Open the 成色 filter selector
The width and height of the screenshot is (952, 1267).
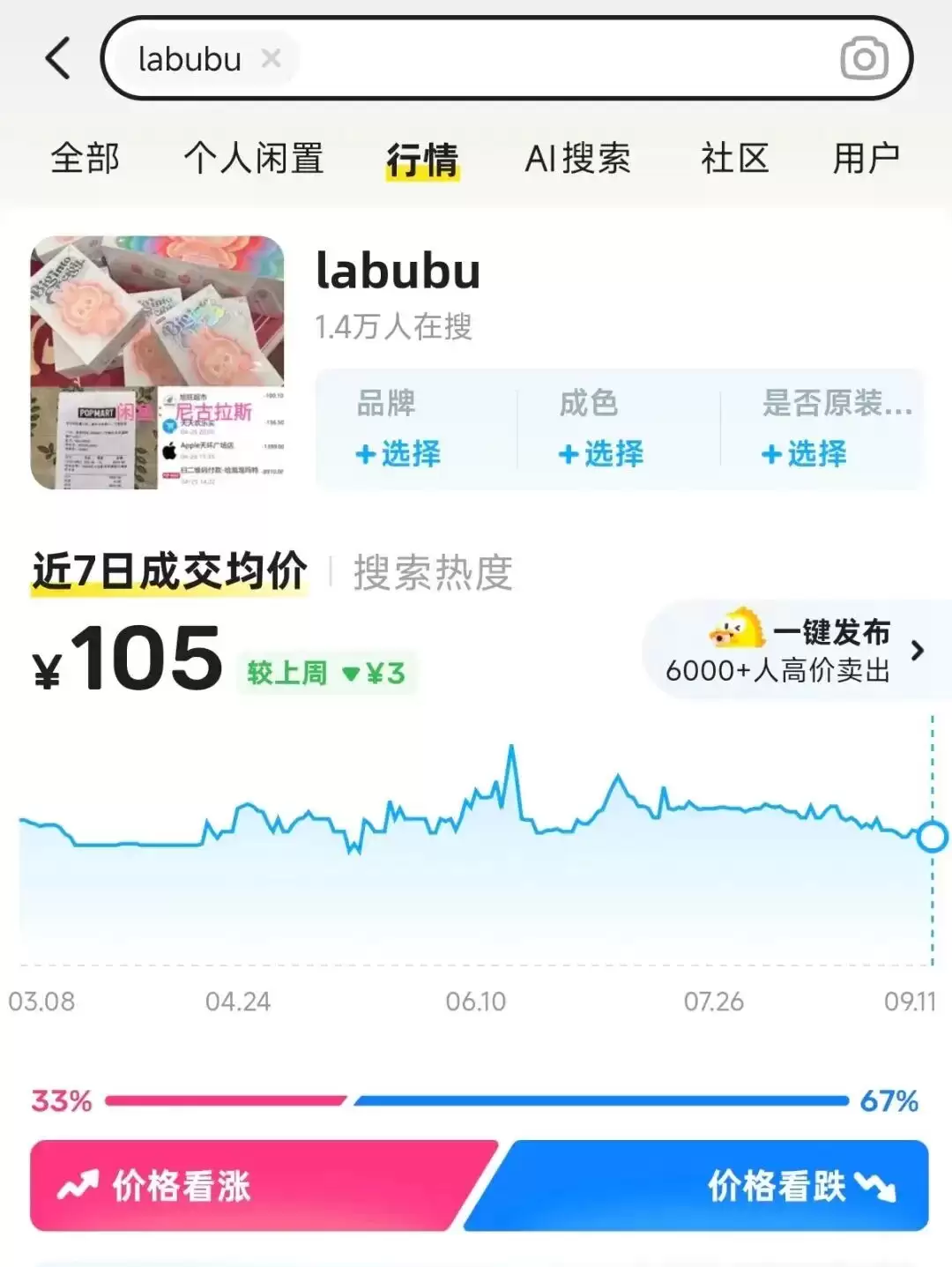pyautogui.click(x=601, y=454)
